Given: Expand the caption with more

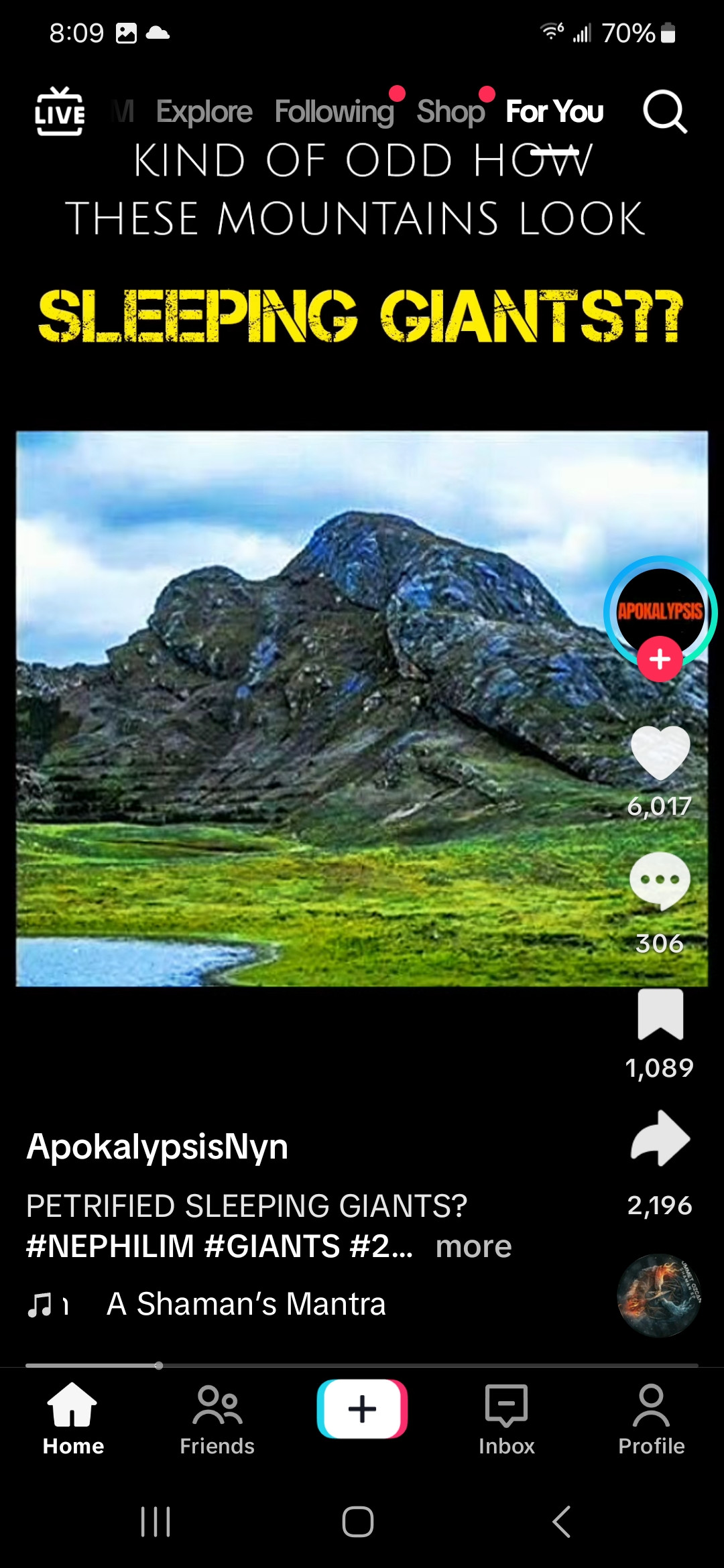Looking at the screenshot, I should tap(473, 1246).
